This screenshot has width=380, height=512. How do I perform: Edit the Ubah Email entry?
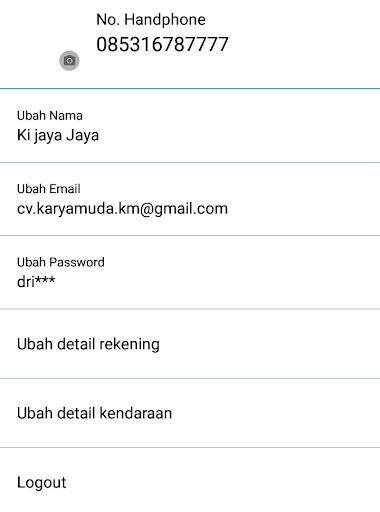click(x=190, y=199)
